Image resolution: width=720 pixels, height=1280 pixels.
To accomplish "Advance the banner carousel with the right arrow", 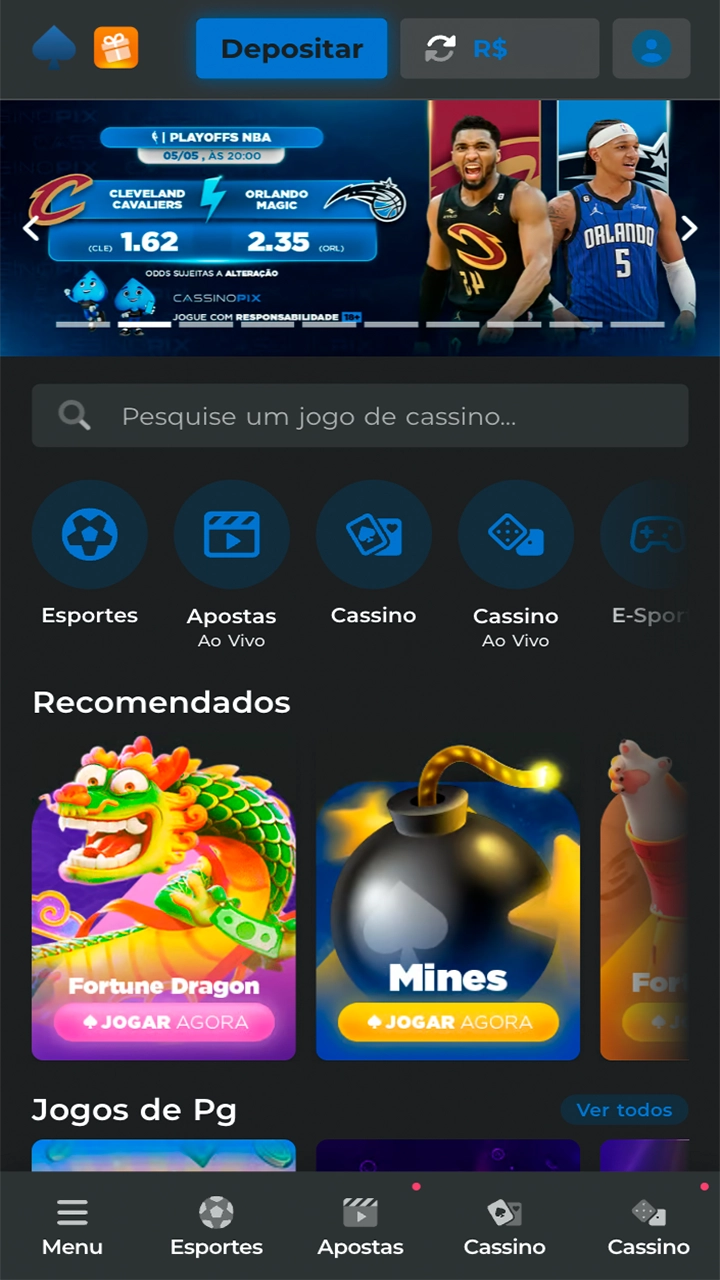I will tap(689, 228).
